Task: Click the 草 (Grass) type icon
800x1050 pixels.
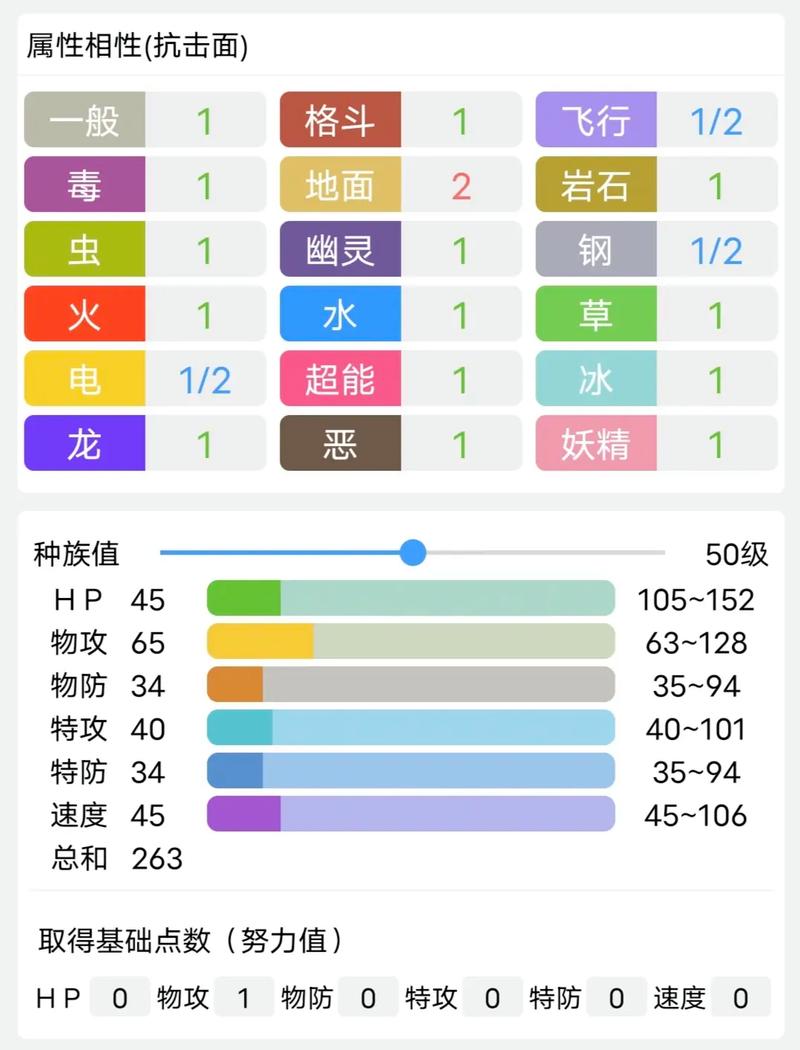Action: click(x=596, y=314)
